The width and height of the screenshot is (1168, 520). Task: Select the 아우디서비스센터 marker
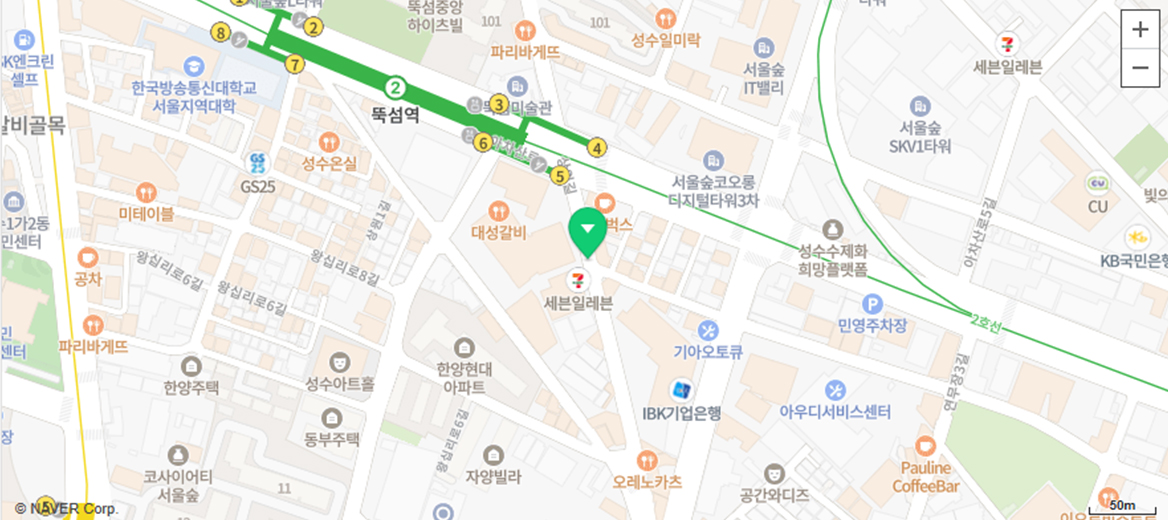click(x=836, y=390)
